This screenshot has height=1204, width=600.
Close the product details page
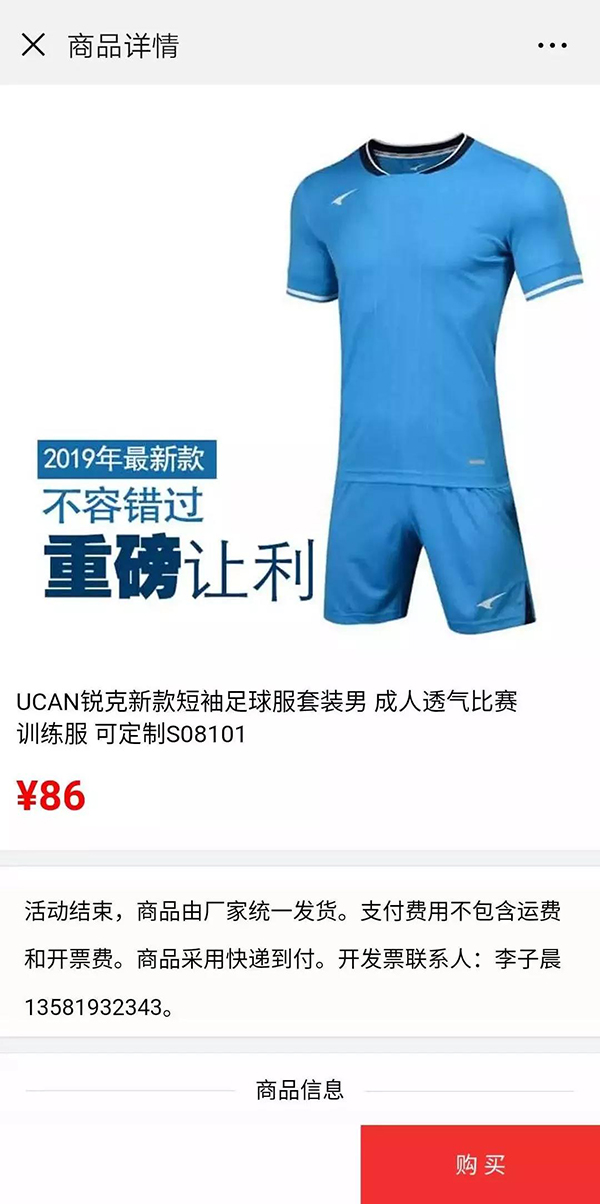[x=33, y=45]
